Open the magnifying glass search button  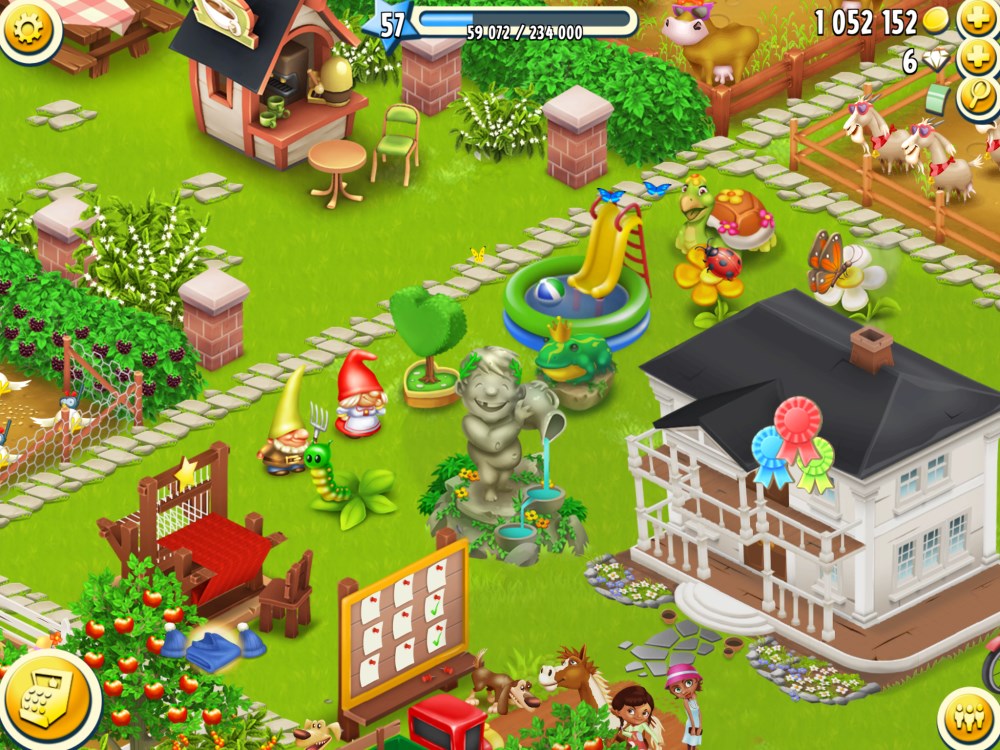pyautogui.click(x=976, y=97)
